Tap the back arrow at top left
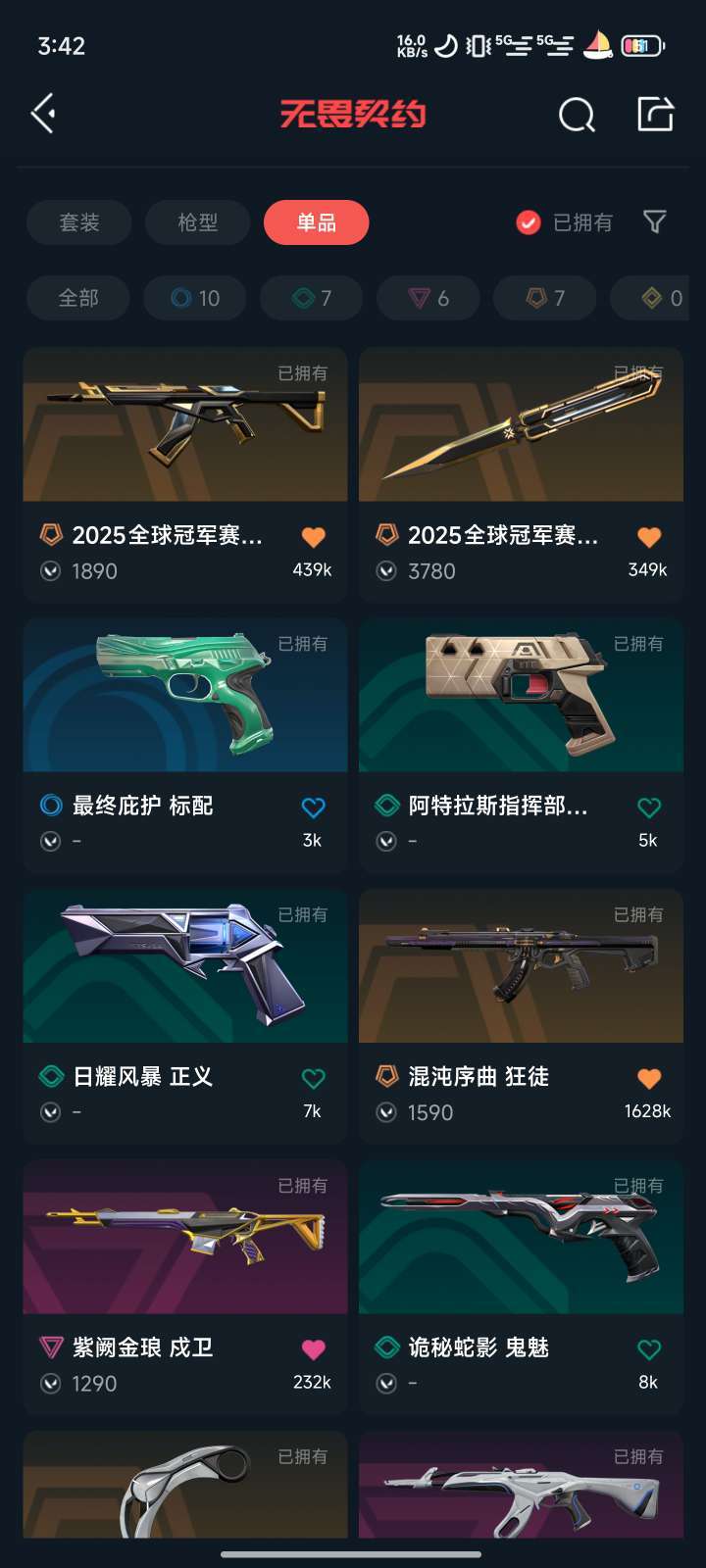This screenshot has height=1568, width=706. pos(41,114)
